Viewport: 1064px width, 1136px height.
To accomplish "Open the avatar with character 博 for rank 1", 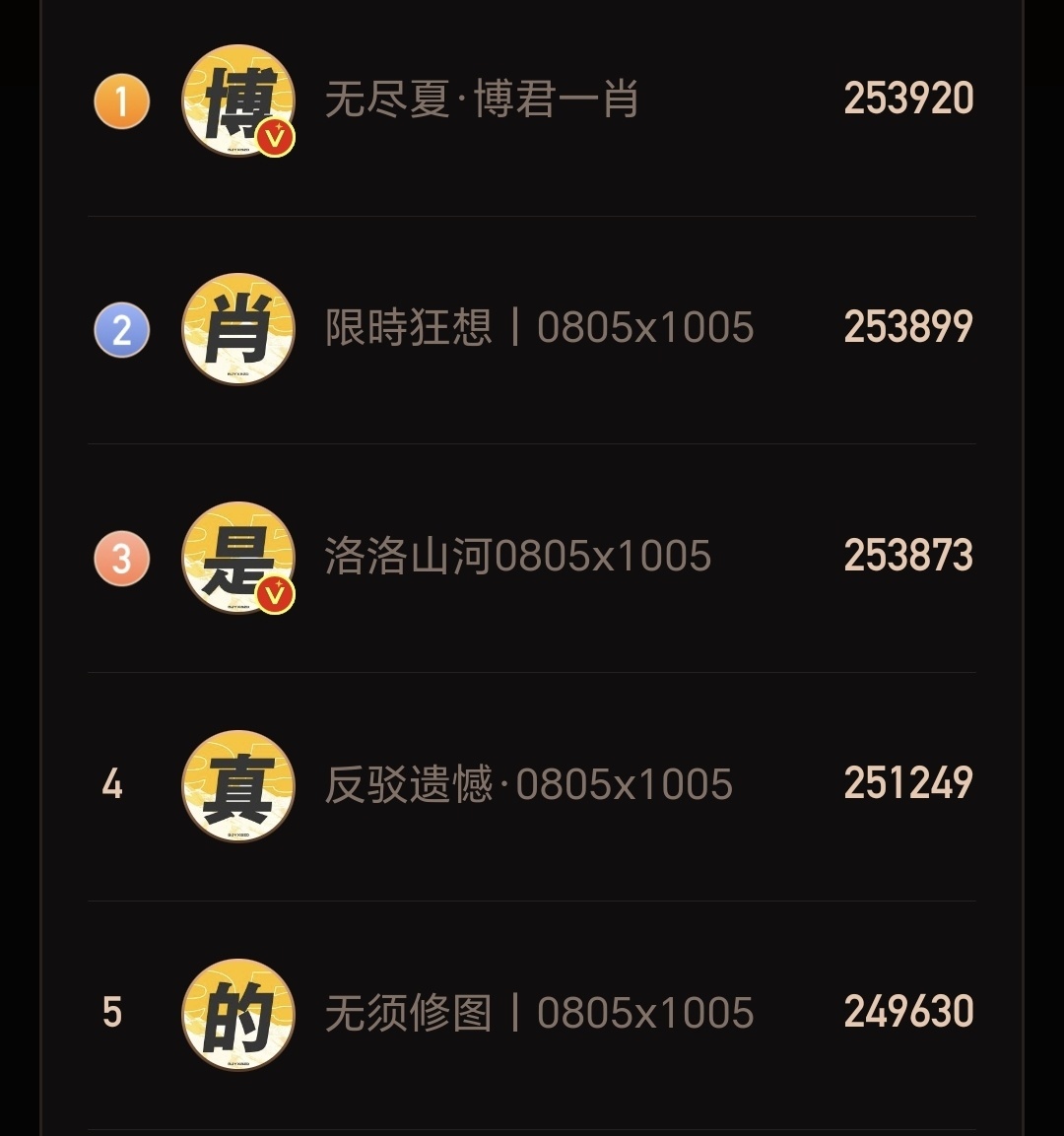I will coord(237,99).
